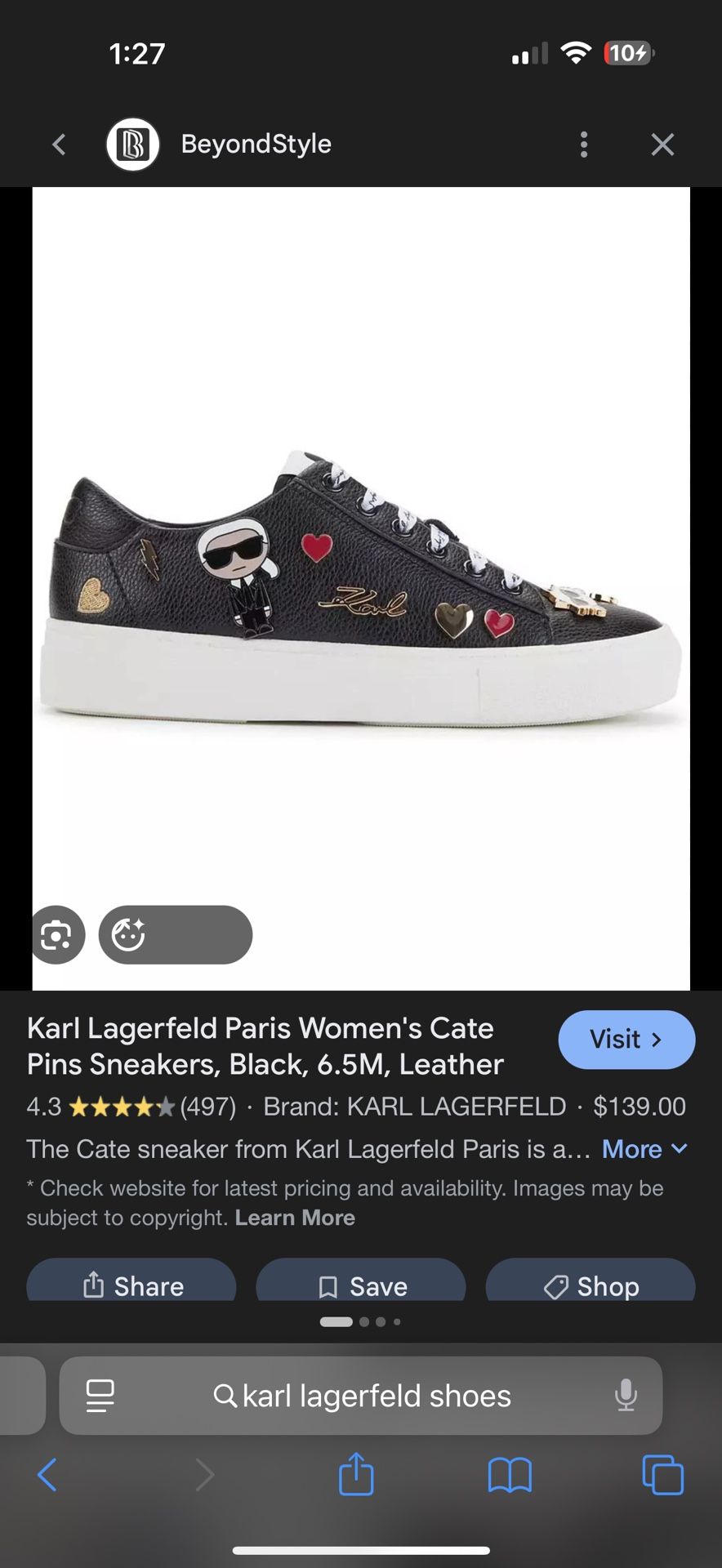Visit the BeyondStyle product page
722x1568 pixels.
(x=626, y=1040)
